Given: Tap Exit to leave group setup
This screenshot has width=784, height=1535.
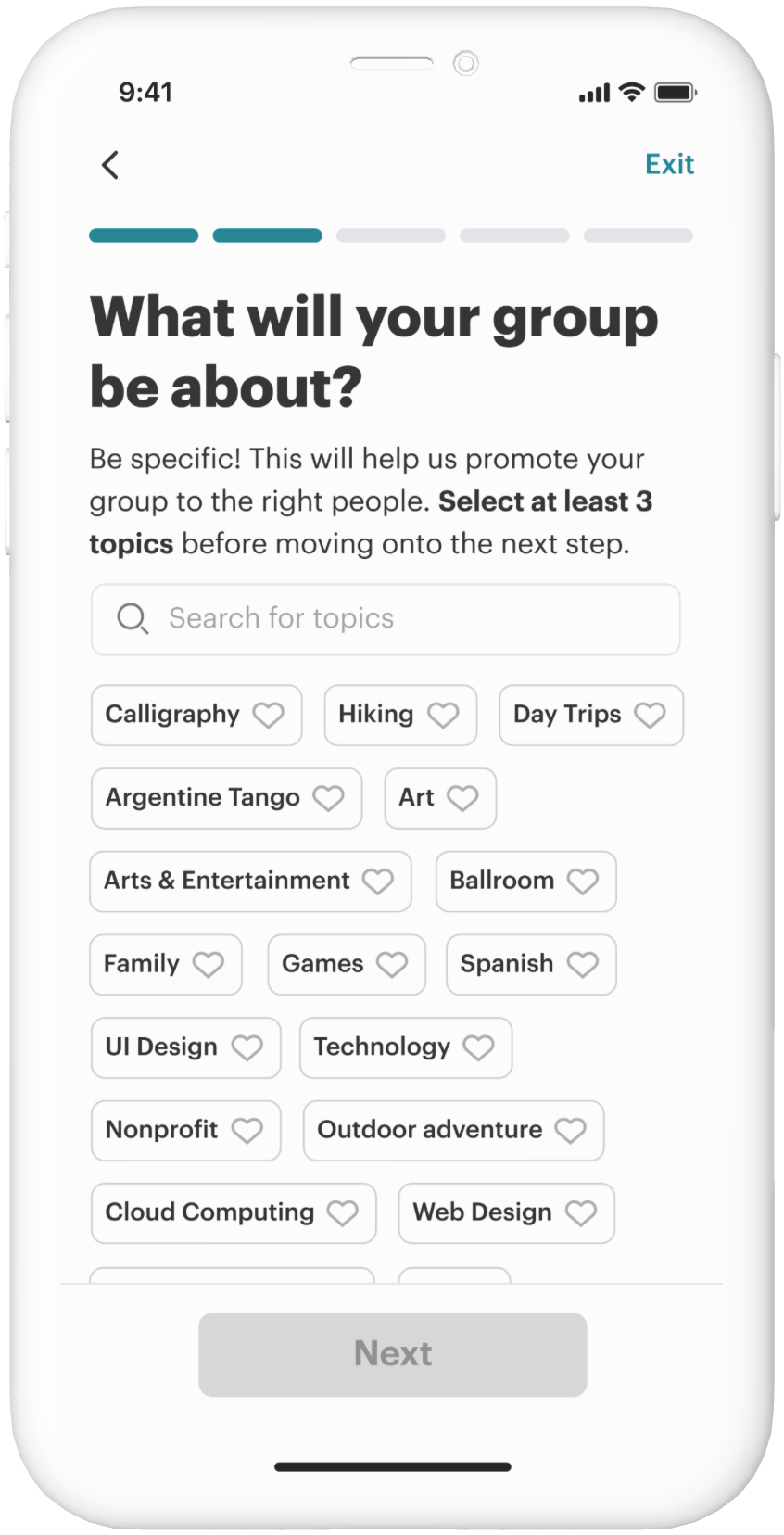Looking at the screenshot, I should 669,164.
